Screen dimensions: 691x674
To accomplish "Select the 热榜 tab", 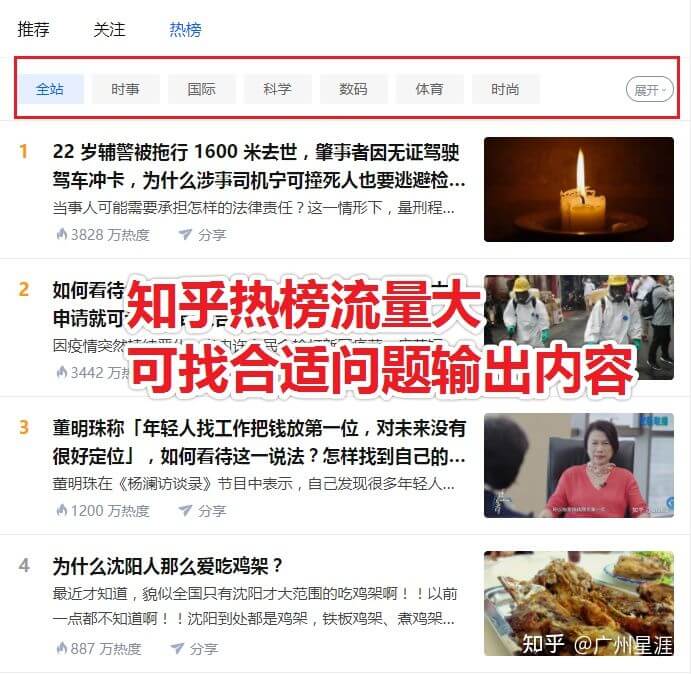I will pyautogui.click(x=185, y=29).
